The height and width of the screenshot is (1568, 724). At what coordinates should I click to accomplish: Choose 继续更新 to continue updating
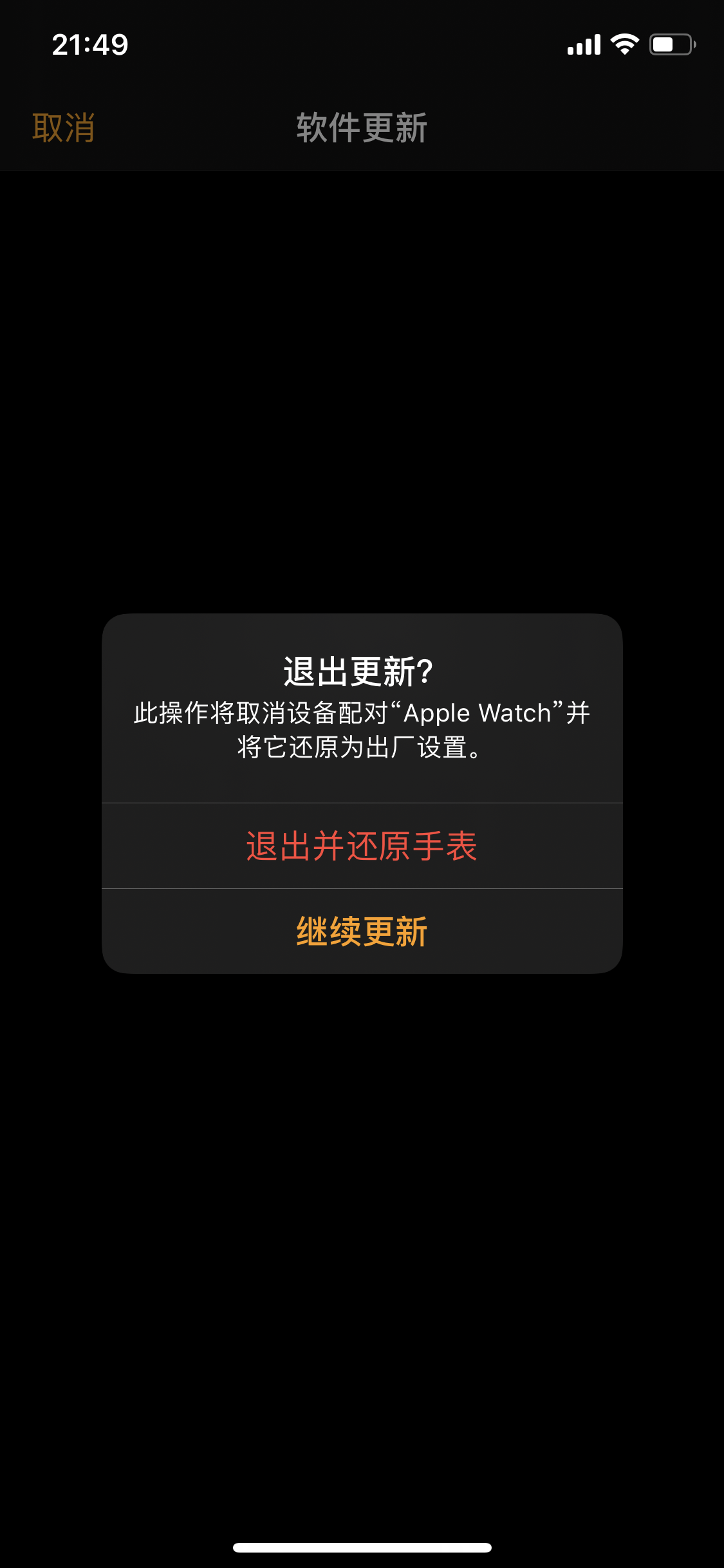[362, 931]
